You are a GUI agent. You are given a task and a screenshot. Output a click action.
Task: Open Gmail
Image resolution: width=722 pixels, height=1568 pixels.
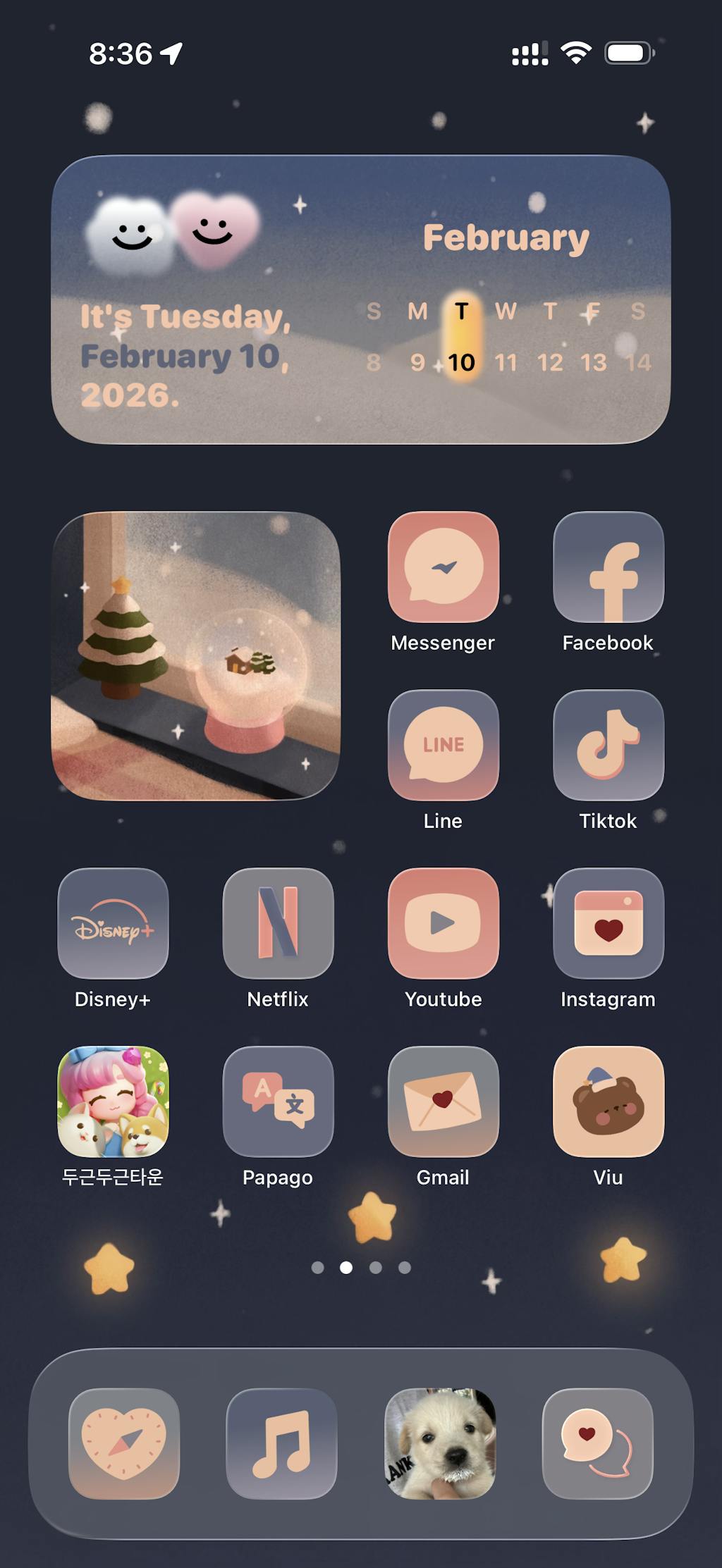(x=443, y=1101)
